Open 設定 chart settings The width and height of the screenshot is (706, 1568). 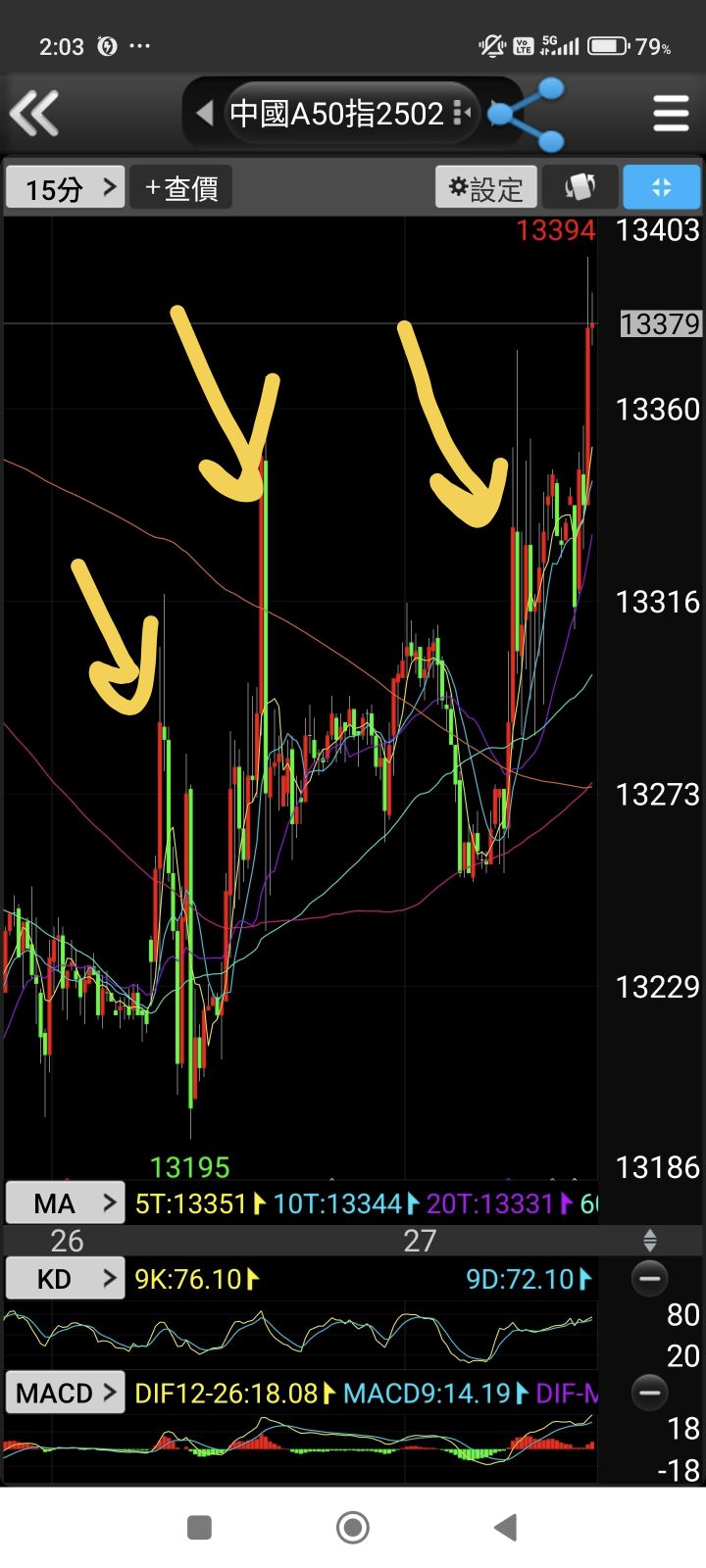point(486,187)
